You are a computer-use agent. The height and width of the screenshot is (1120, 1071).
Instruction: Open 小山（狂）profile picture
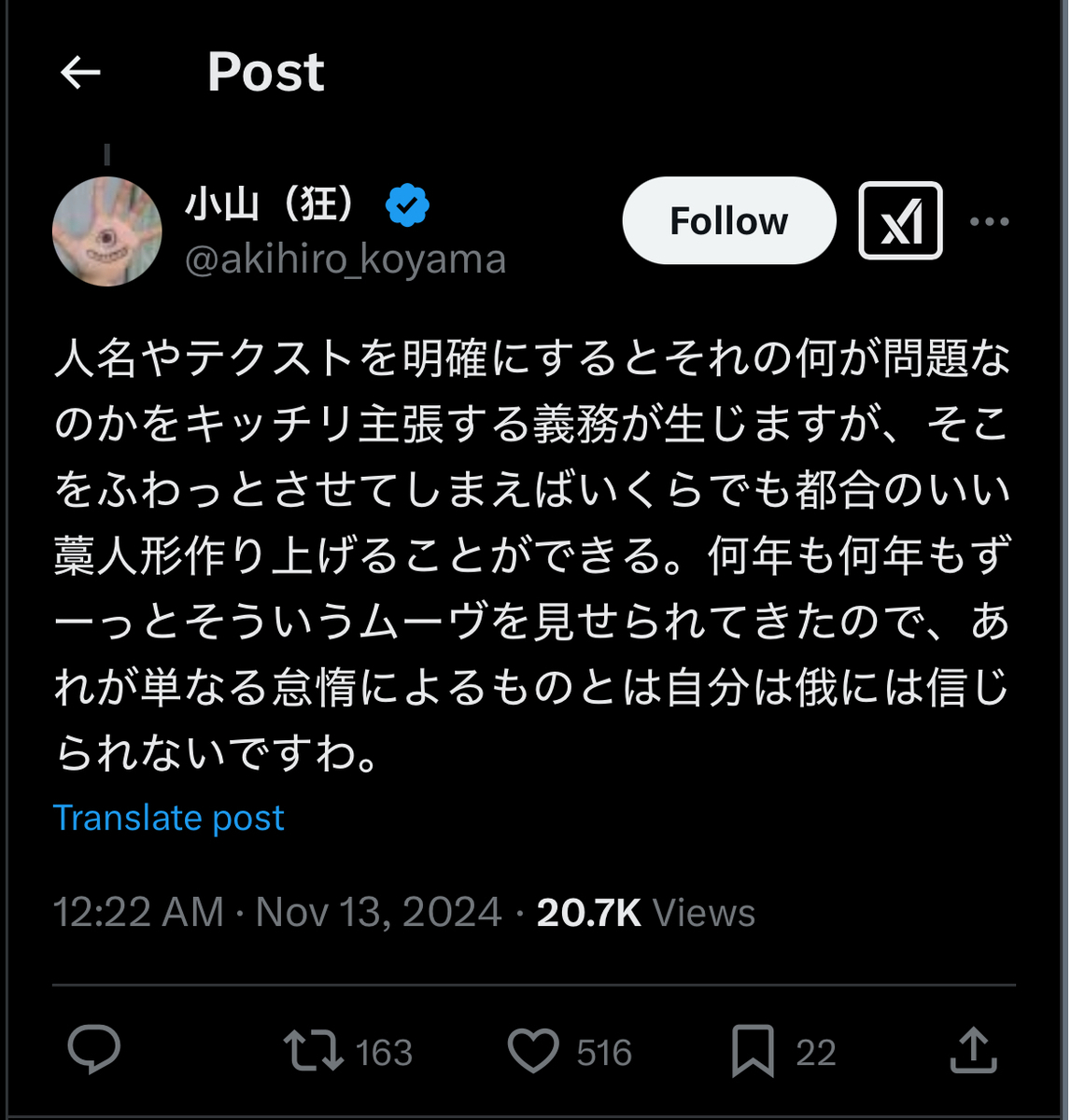[107, 231]
